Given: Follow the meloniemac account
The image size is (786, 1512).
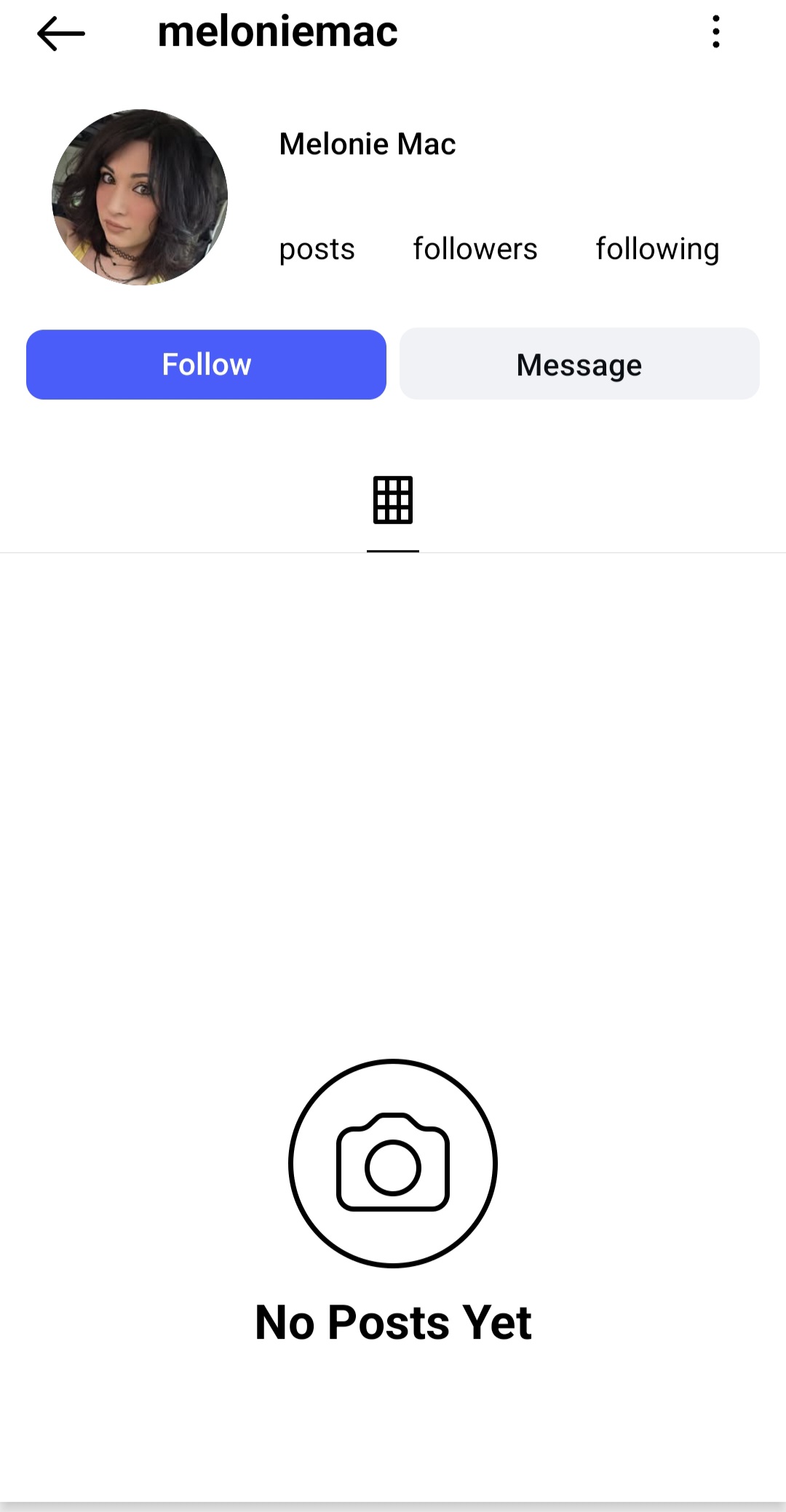Looking at the screenshot, I should [206, 365].
